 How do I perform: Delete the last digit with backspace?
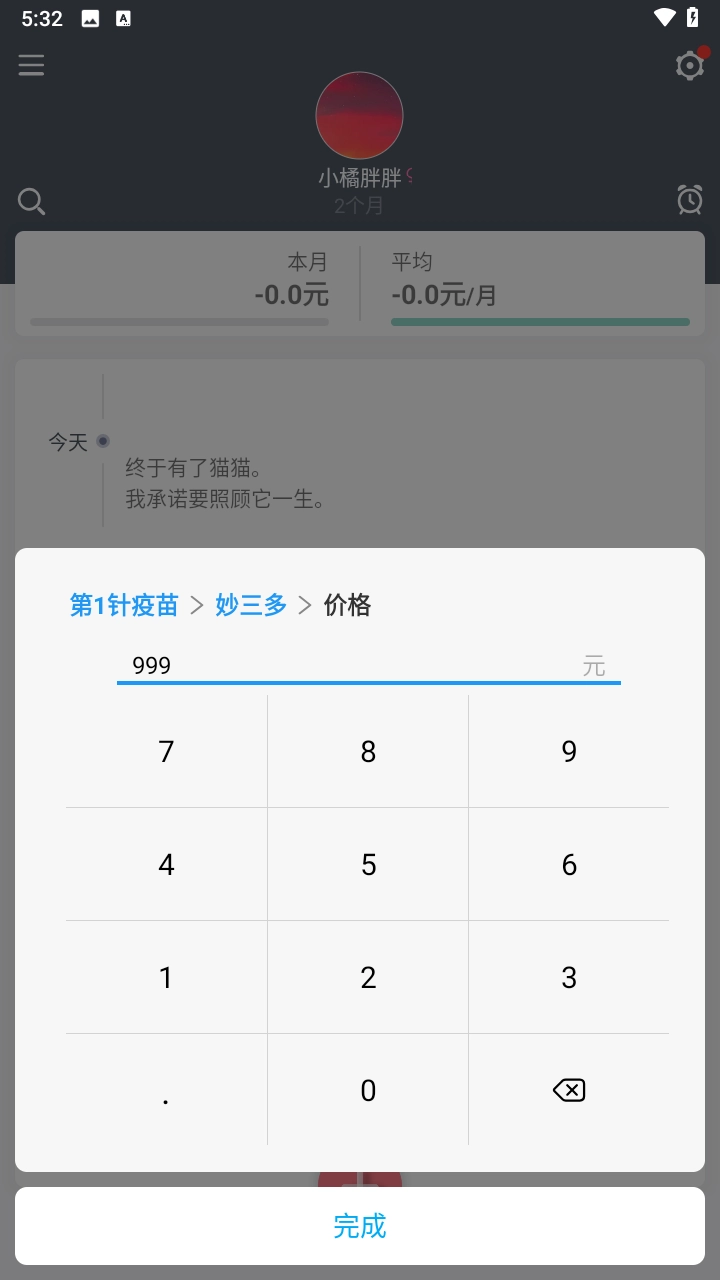[x=569, y=1091]
